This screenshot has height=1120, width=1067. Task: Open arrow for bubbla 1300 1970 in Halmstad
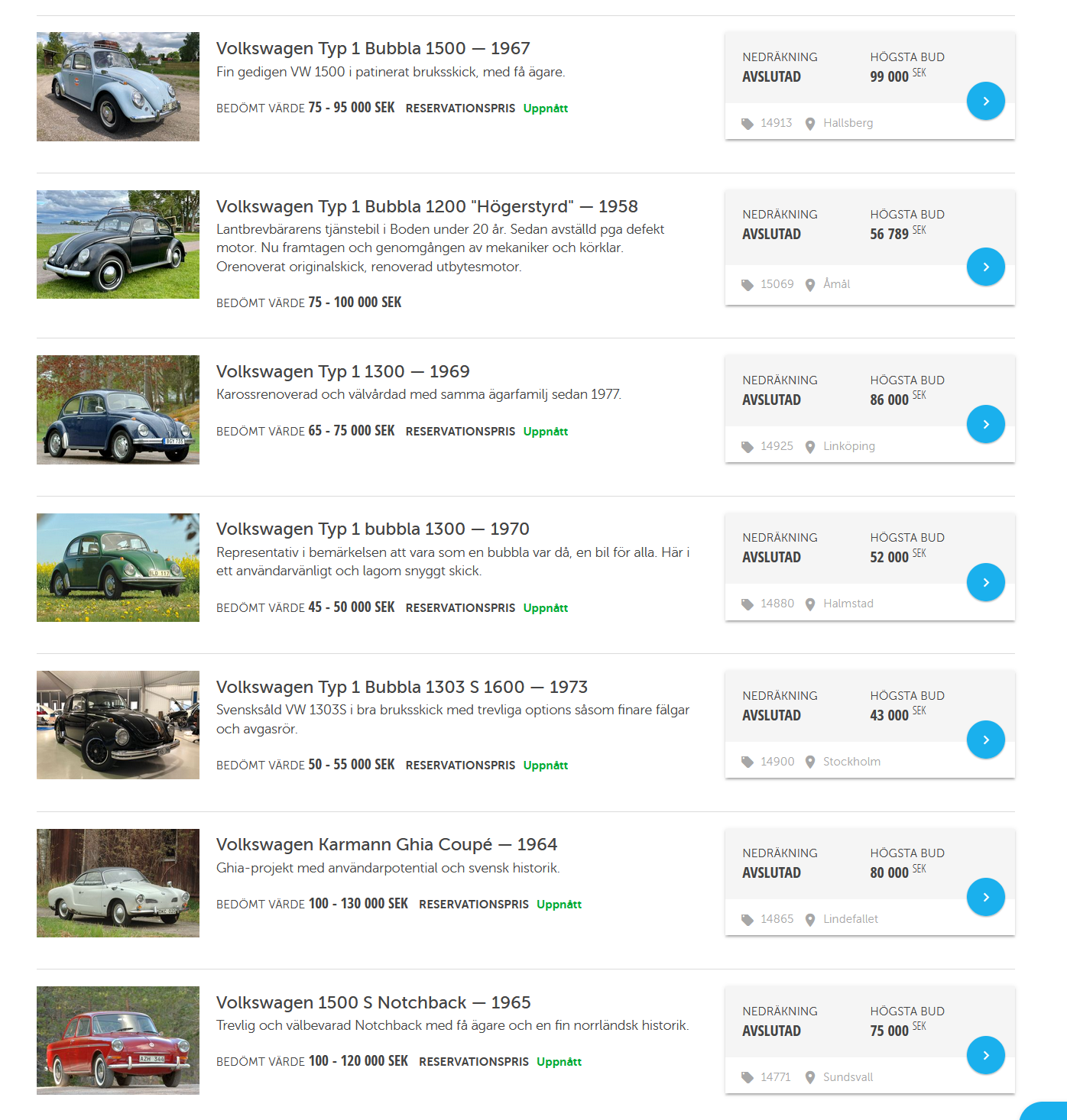[x=985, y=582]
